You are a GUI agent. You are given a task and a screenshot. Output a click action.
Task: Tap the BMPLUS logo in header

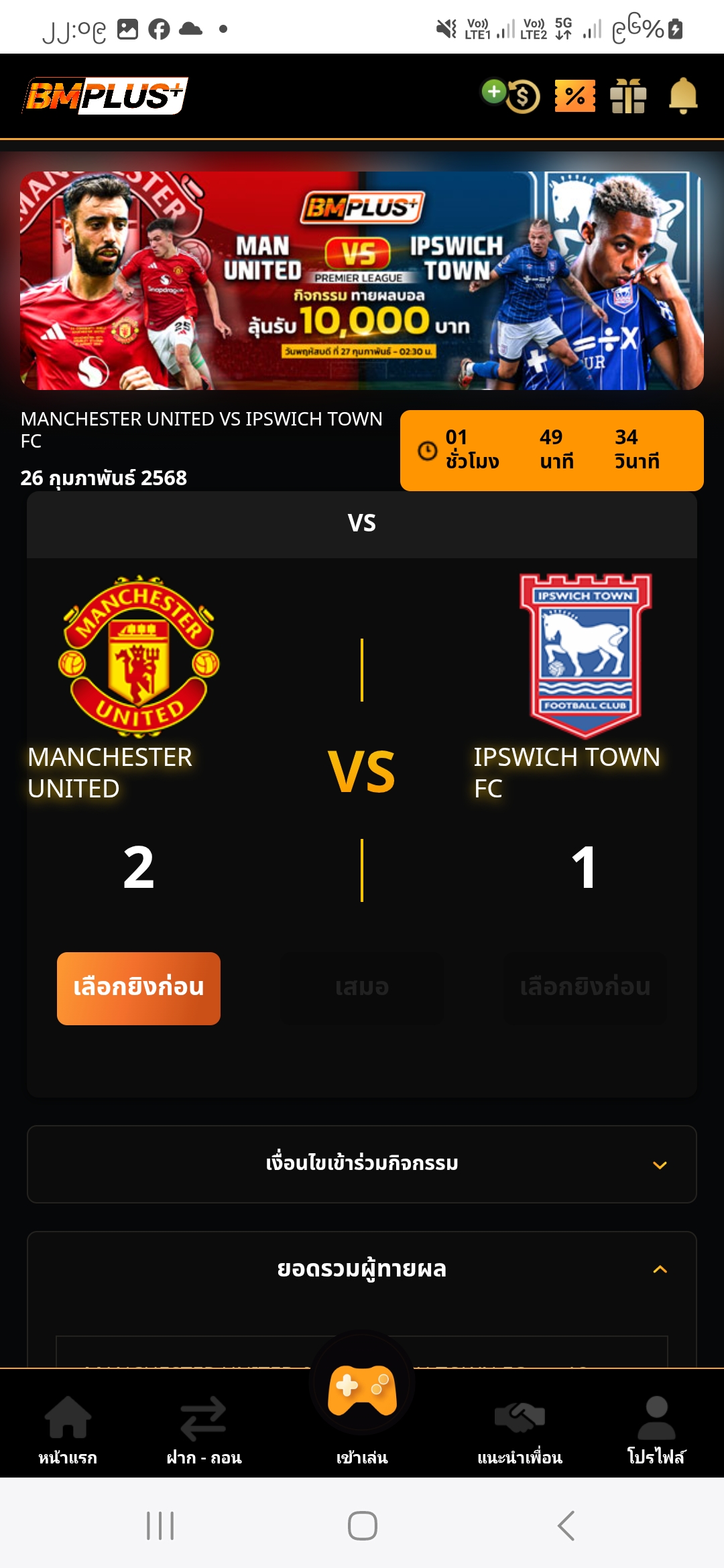point(105,96)
